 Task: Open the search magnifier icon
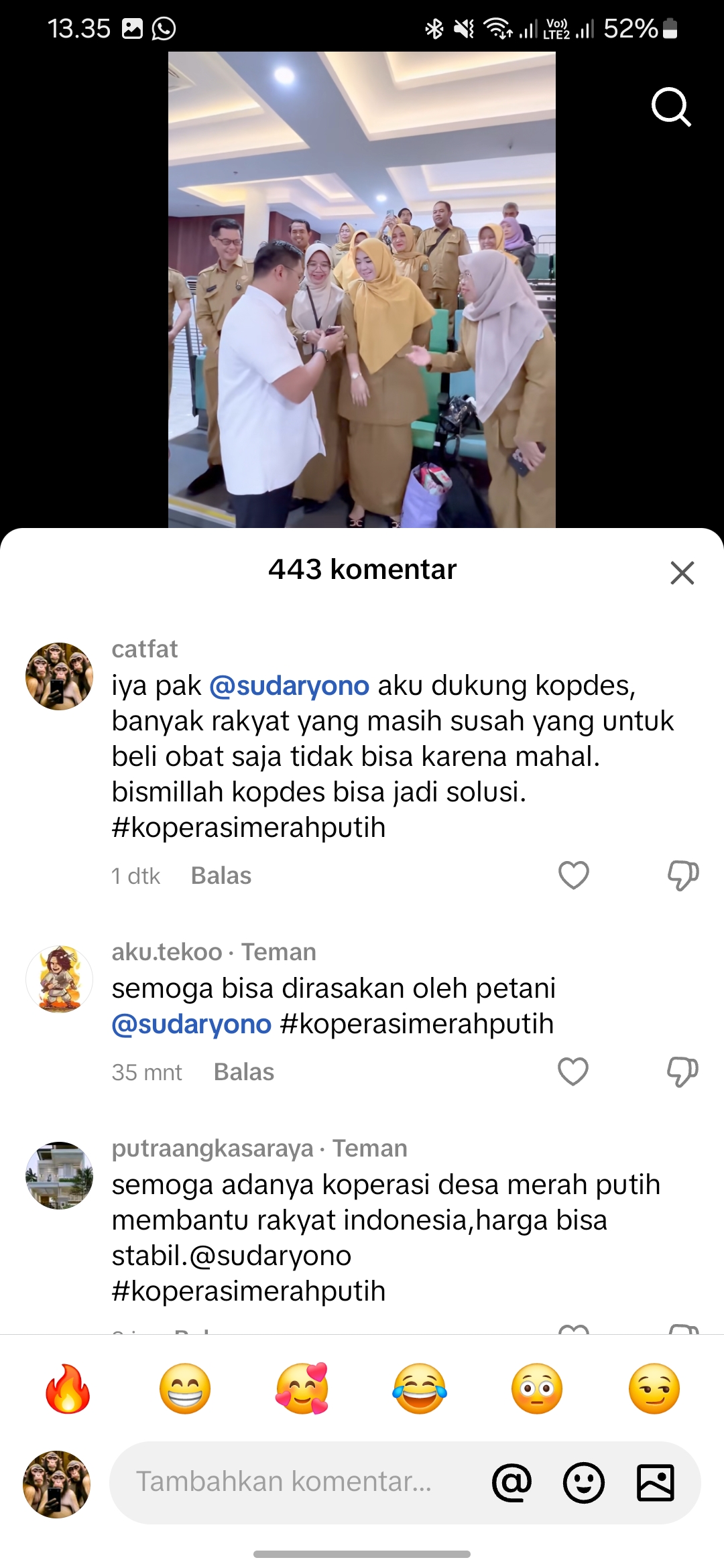pyautogui.click(x=671, y=107)
